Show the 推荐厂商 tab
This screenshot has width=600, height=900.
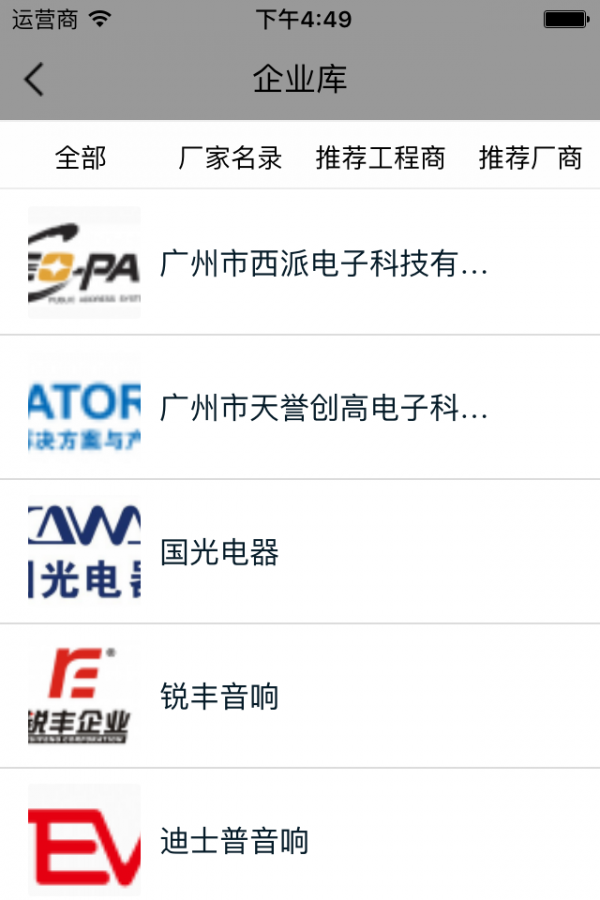(x=530, y=158)
